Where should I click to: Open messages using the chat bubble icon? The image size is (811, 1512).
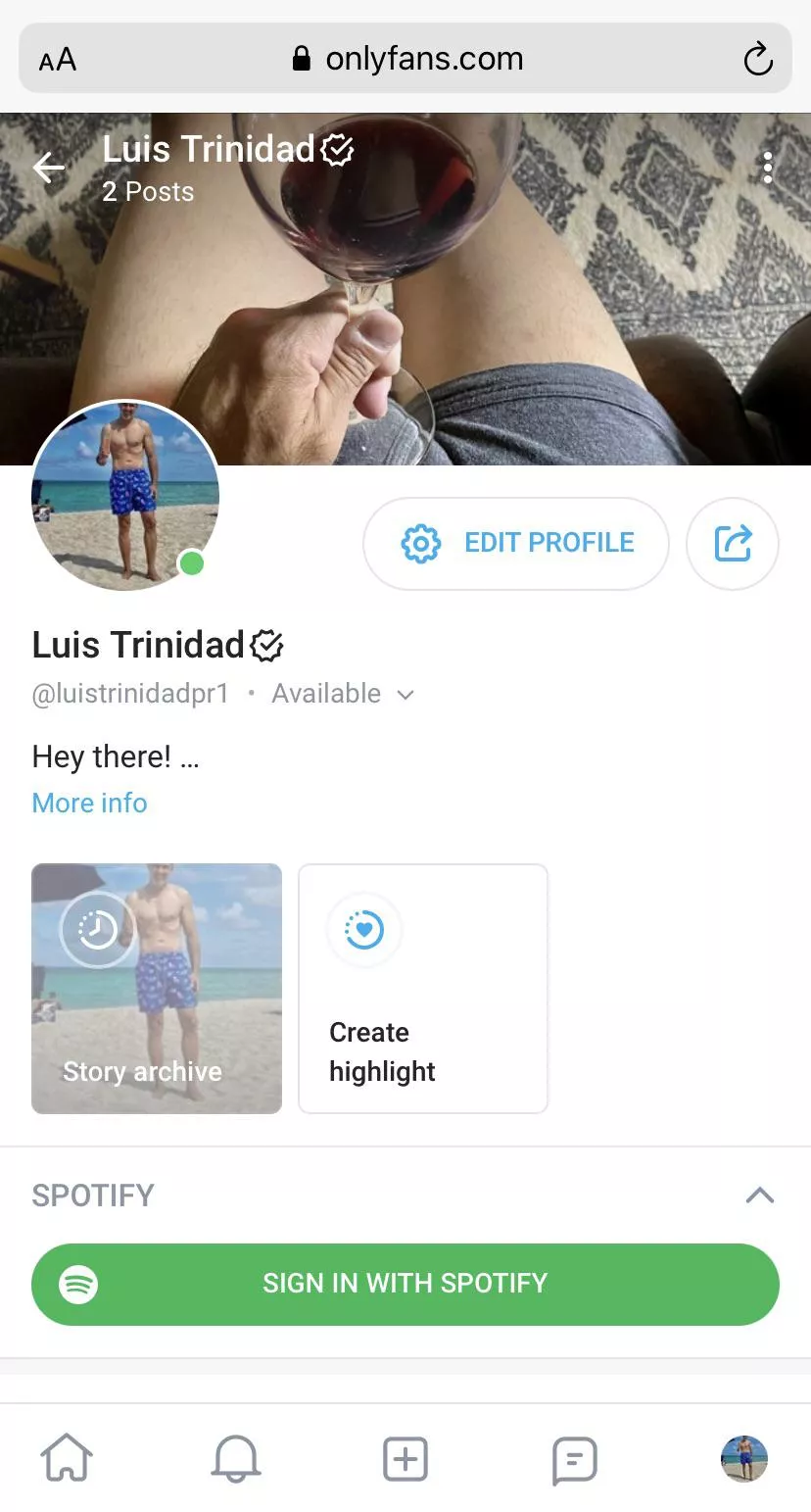[x=574, y=1459]
